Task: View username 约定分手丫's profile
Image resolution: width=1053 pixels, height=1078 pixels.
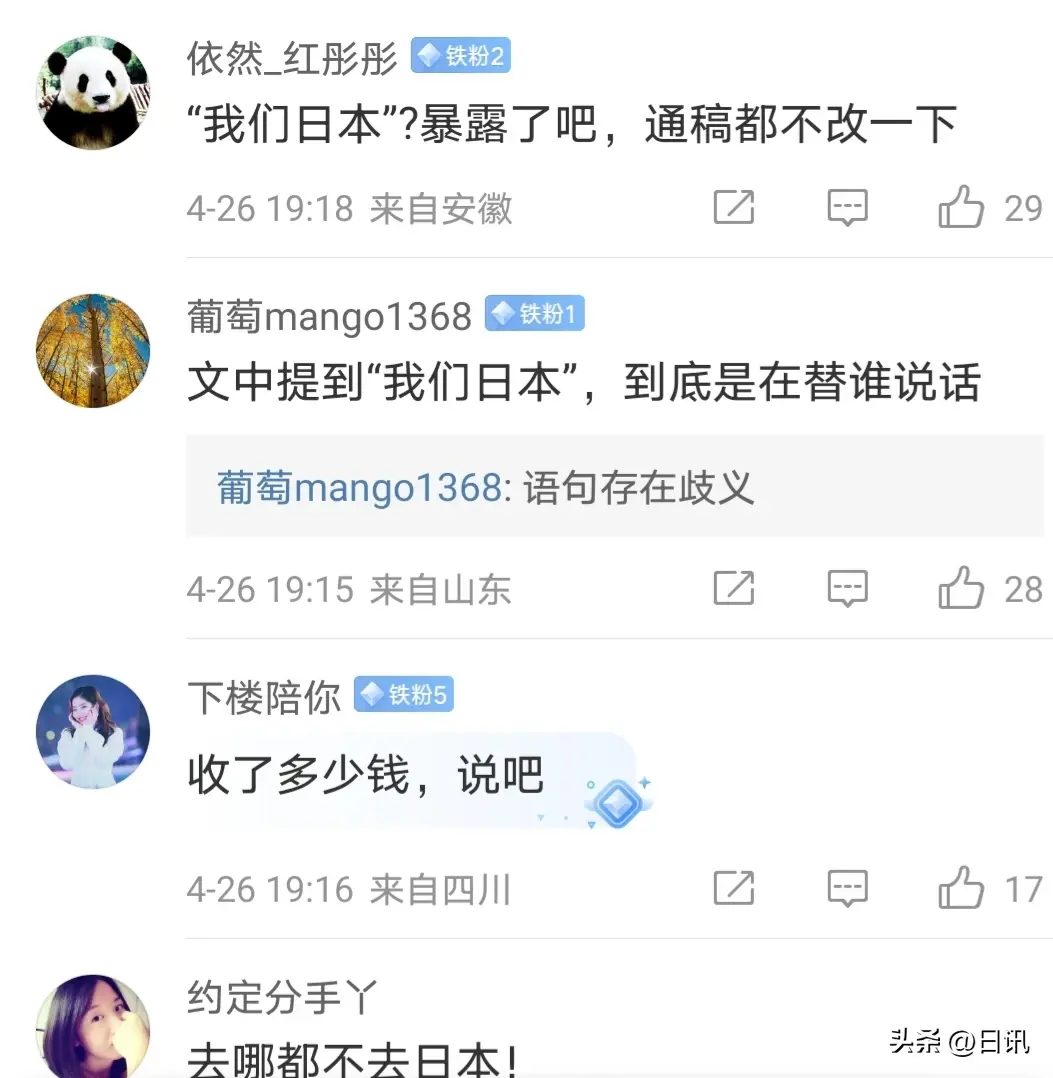Action: click(280, 997)
